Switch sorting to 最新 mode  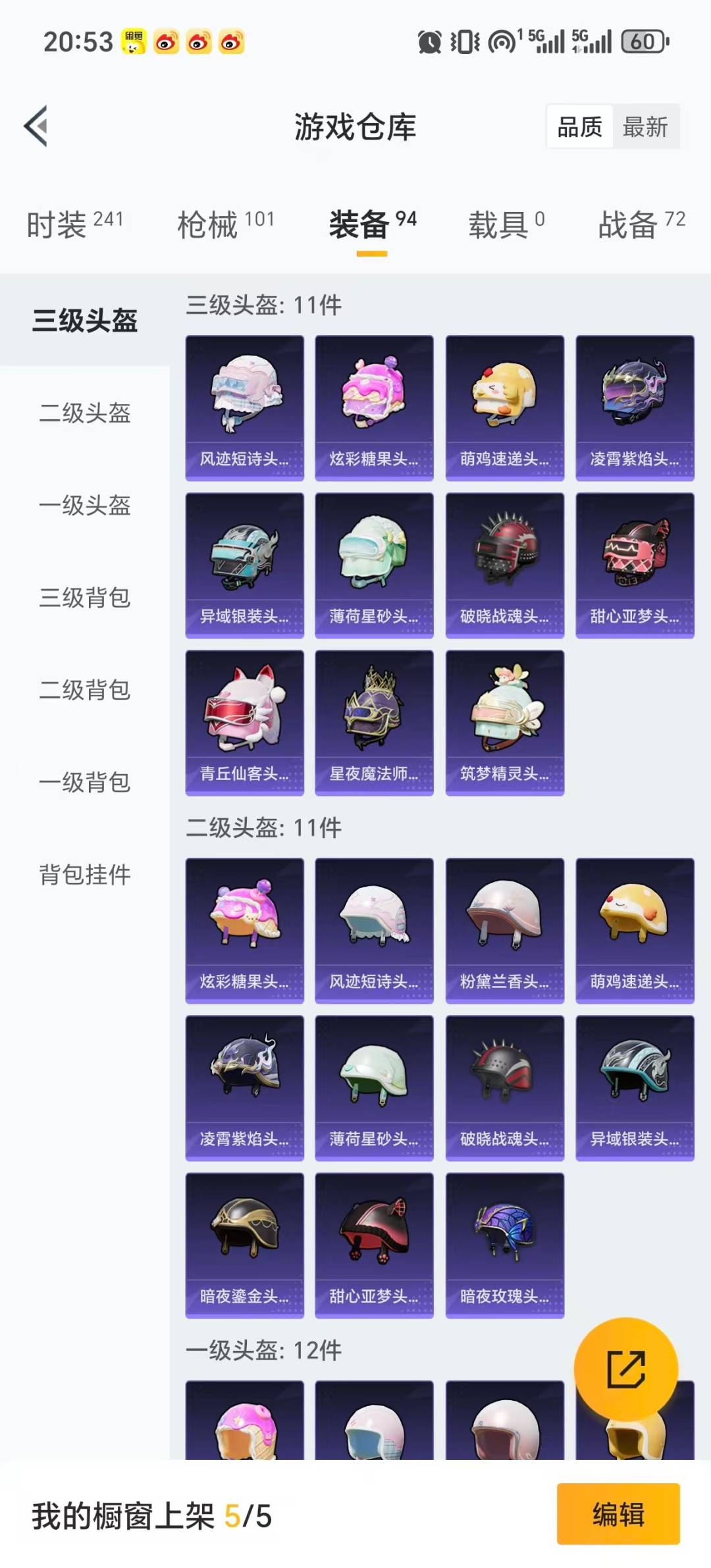646,127
